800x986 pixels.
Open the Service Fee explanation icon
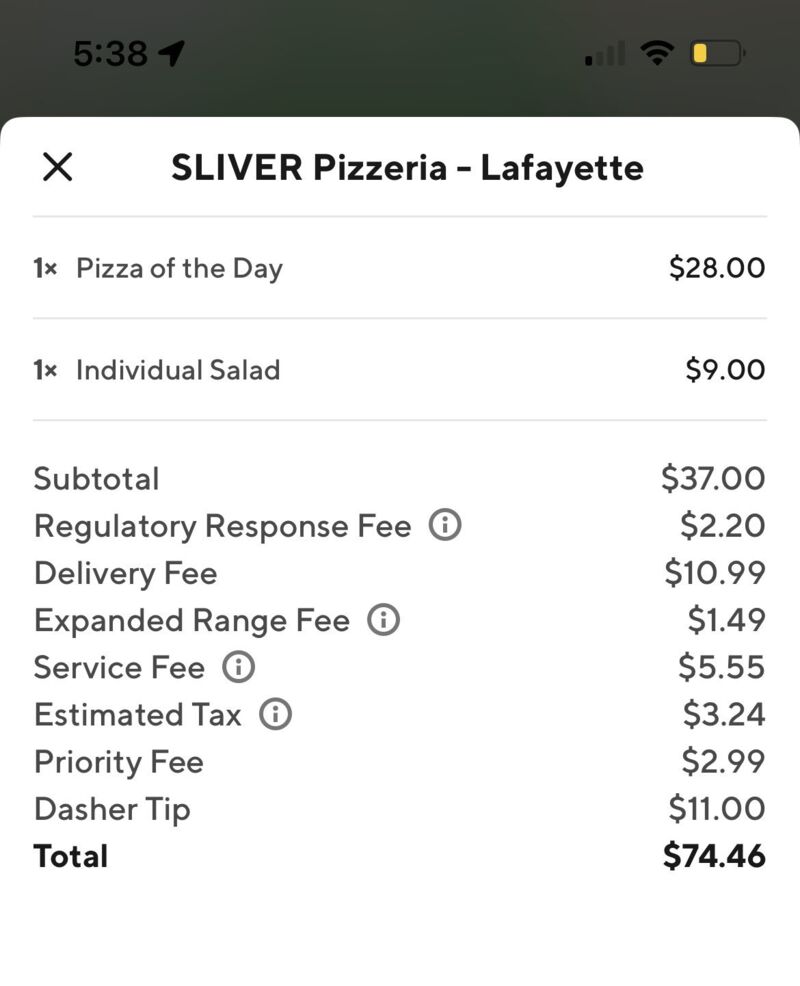click(237, 667)
